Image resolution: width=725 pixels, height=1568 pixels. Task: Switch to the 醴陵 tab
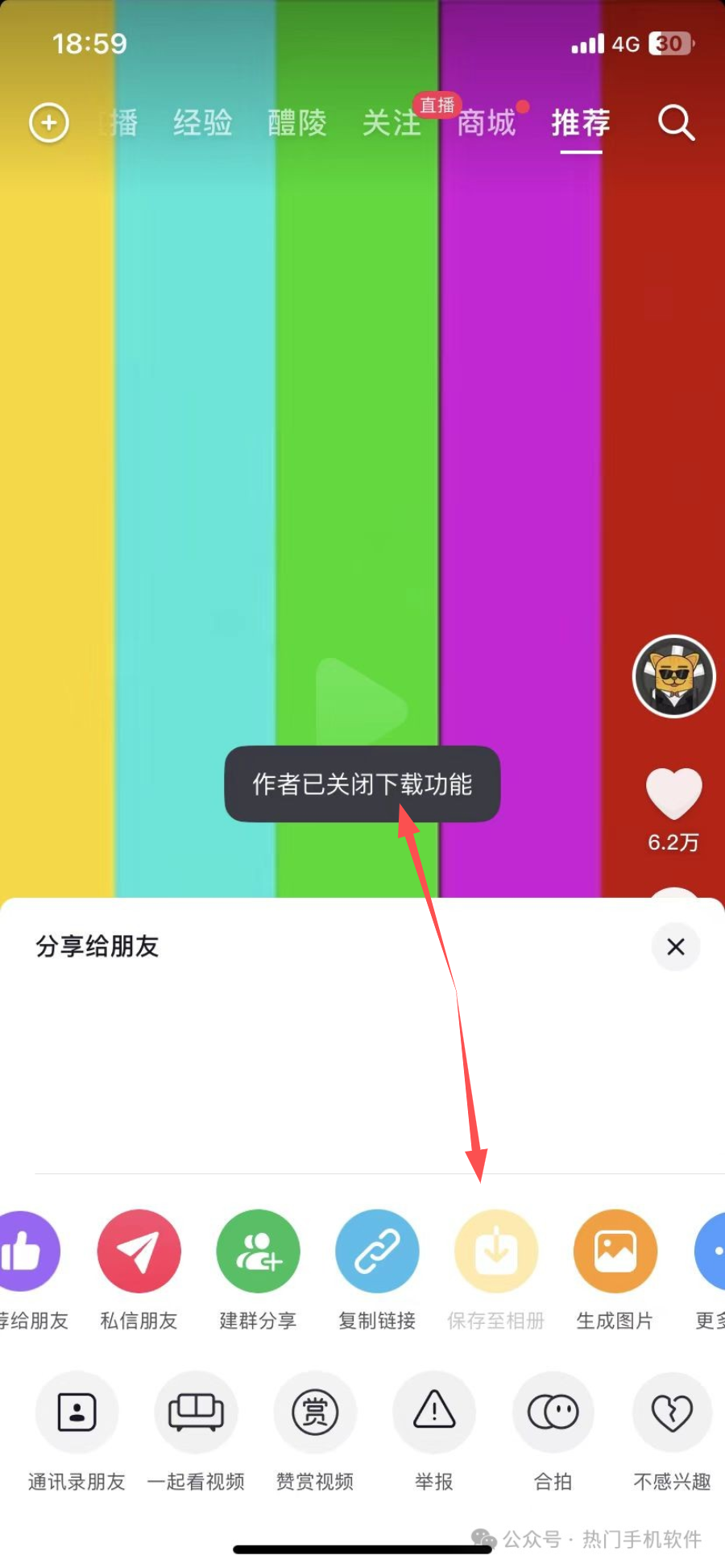[297, 123]
